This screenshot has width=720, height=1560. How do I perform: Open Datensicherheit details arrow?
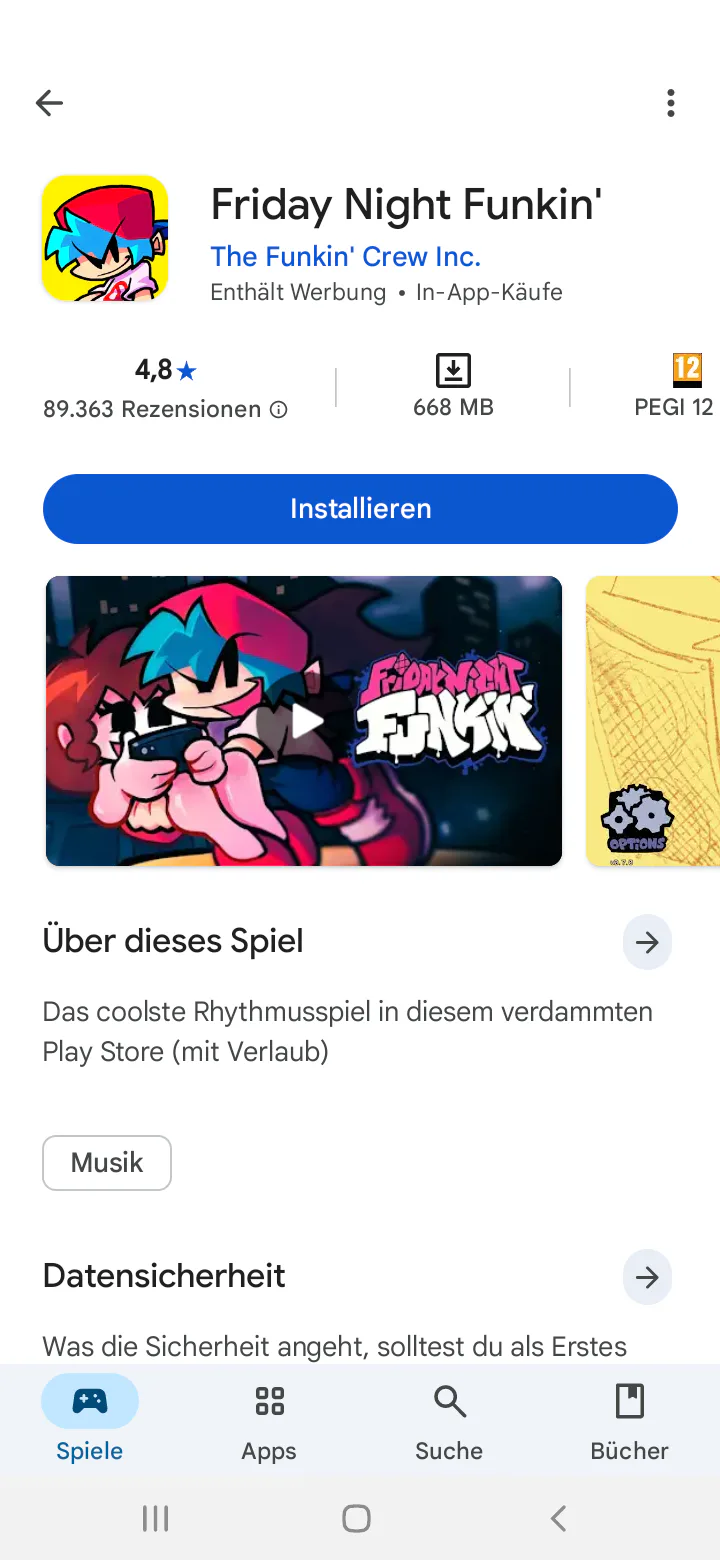click(x=647, y=1277)
